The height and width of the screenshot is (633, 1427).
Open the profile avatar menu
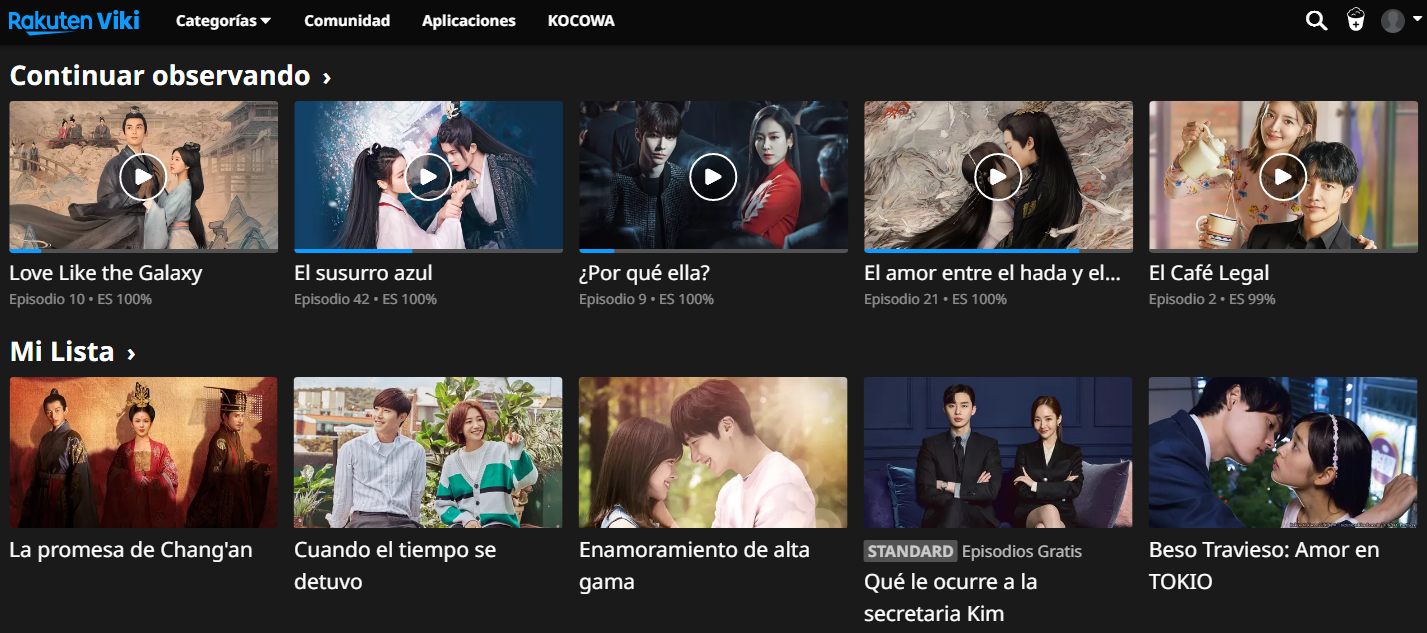pyautogui.click(x=1393, y=21)
